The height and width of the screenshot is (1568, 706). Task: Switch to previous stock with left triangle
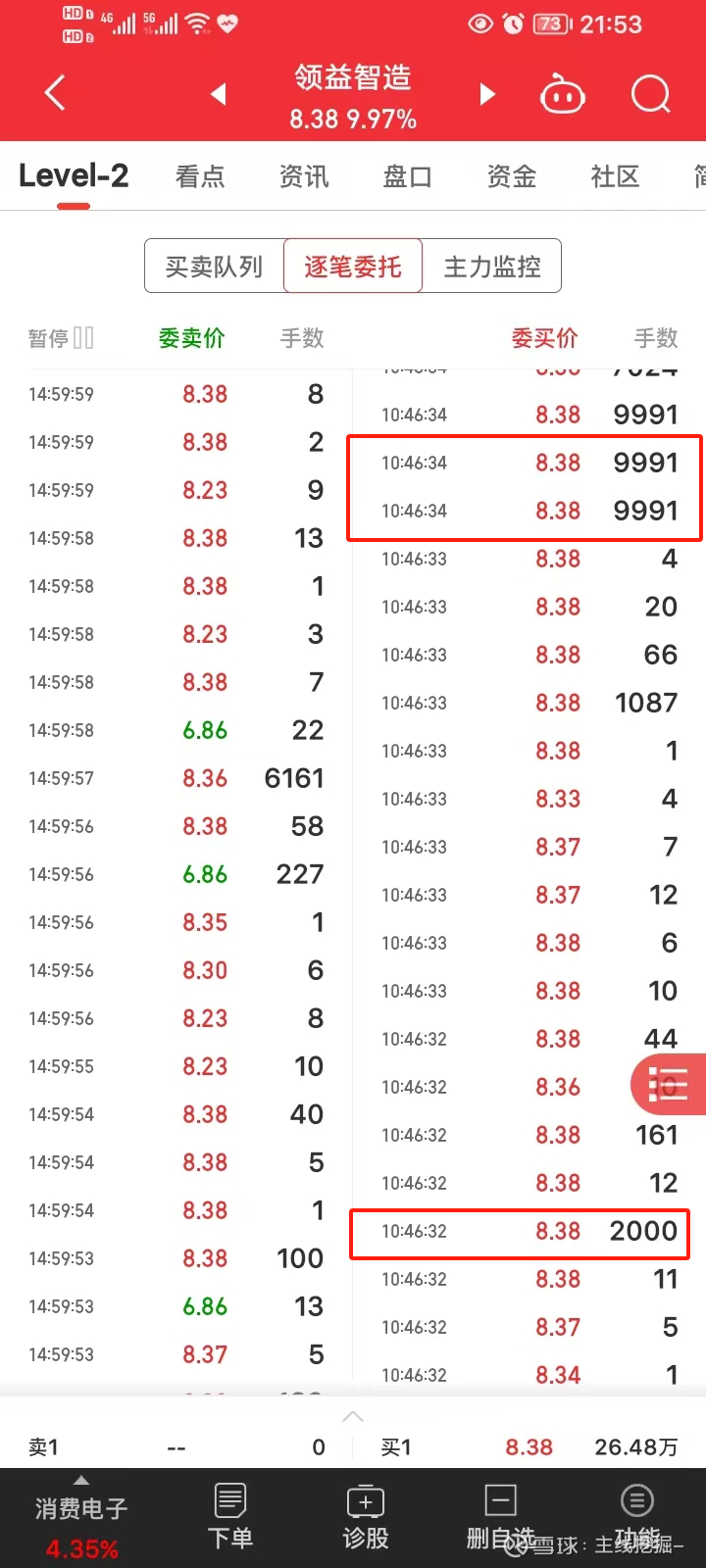pyautogui.click(x=218, y=94)
